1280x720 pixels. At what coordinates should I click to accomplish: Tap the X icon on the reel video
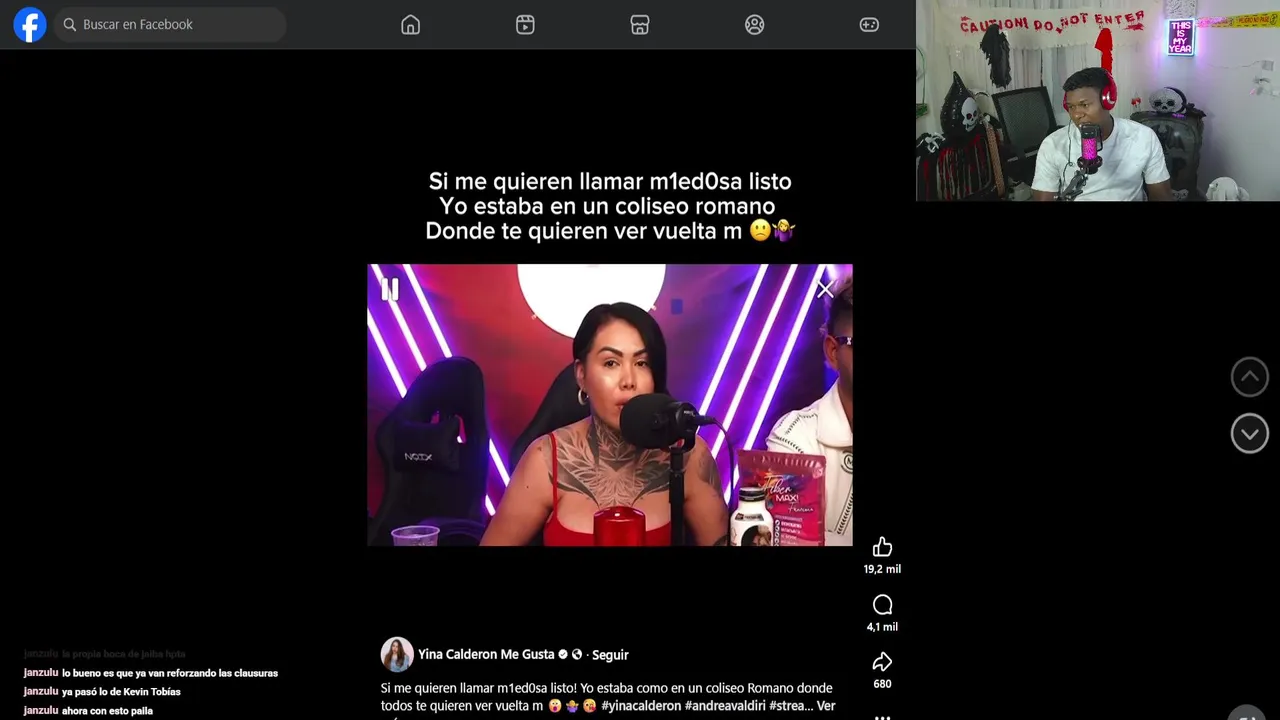click(825, 290)
